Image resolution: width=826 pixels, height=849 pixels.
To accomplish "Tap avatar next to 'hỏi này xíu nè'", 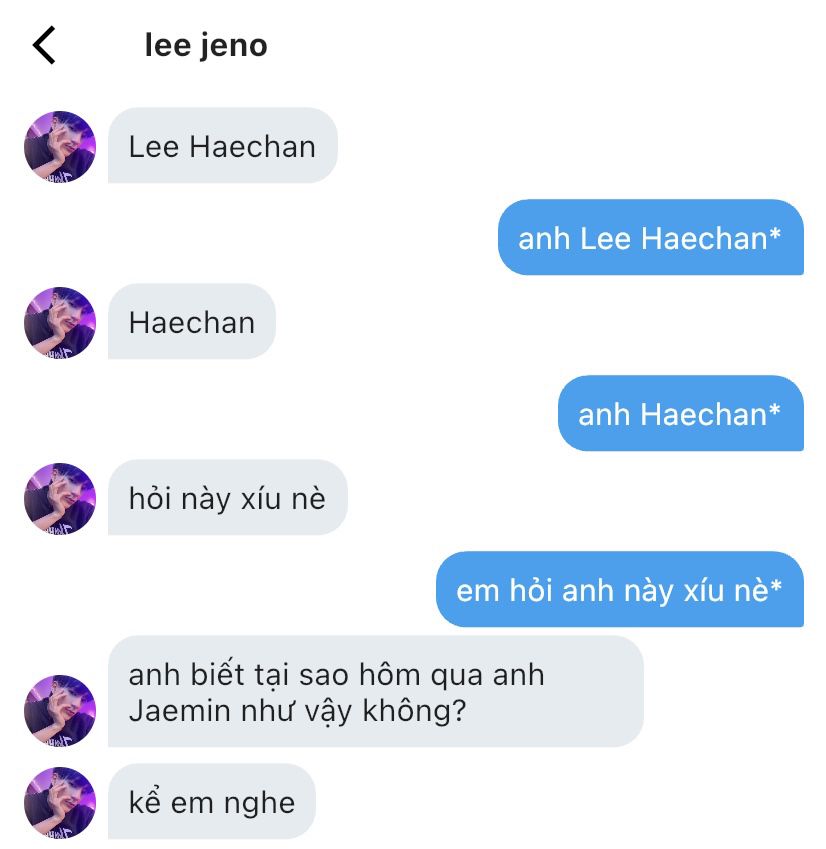I will 60,499.
